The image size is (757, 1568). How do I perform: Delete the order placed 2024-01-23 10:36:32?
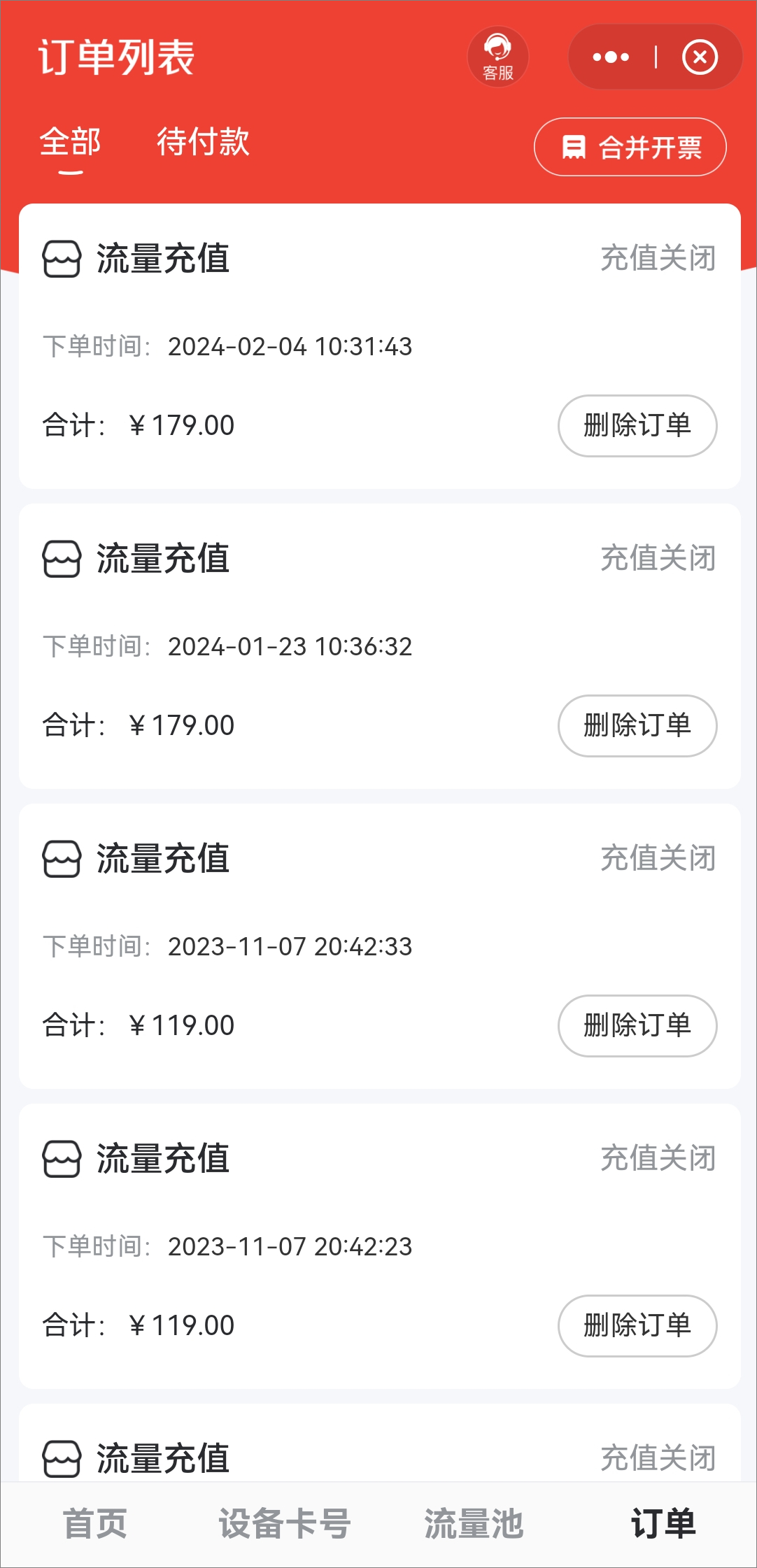coord(637,726)
